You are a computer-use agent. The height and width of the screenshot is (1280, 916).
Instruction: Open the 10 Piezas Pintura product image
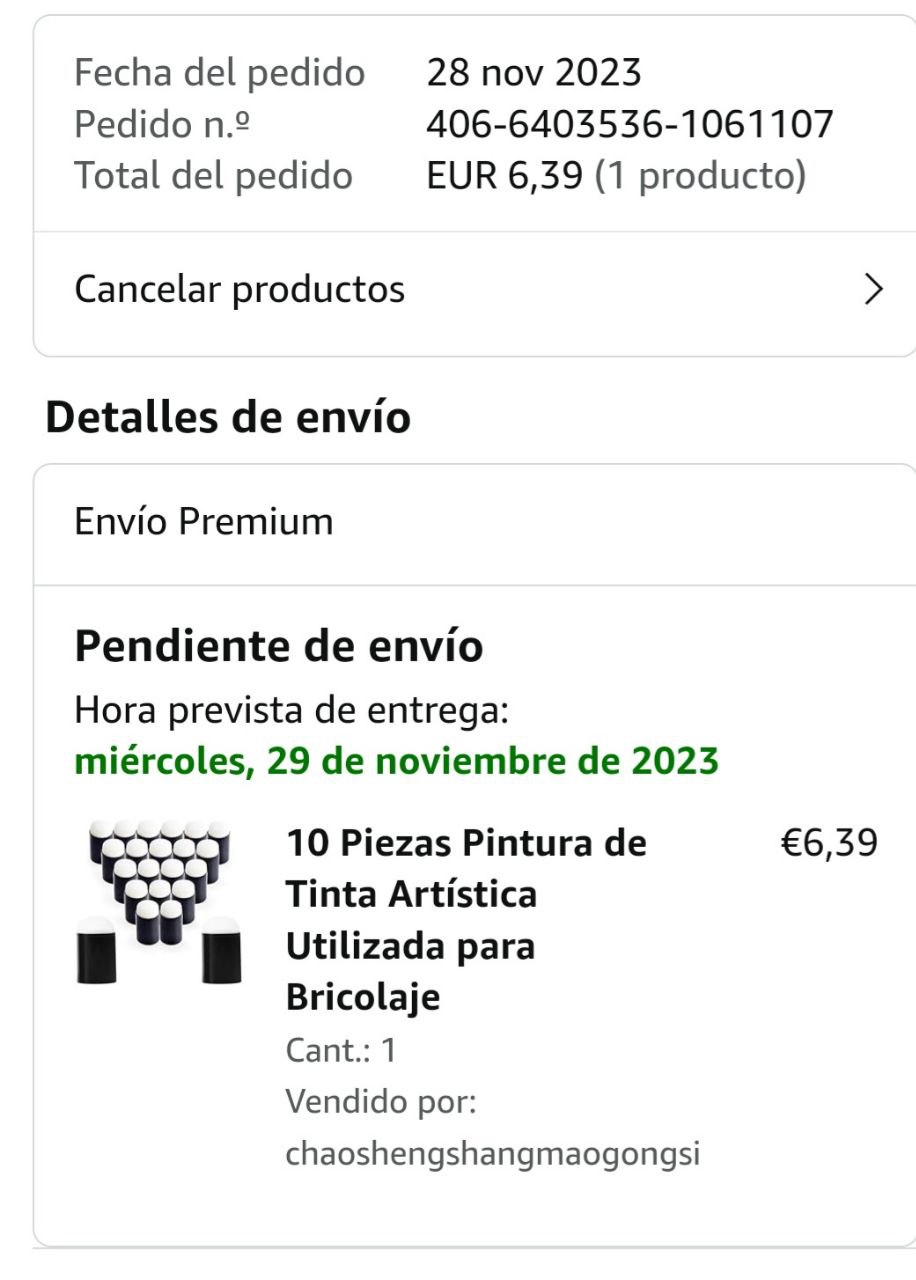(x=159, y=902)
